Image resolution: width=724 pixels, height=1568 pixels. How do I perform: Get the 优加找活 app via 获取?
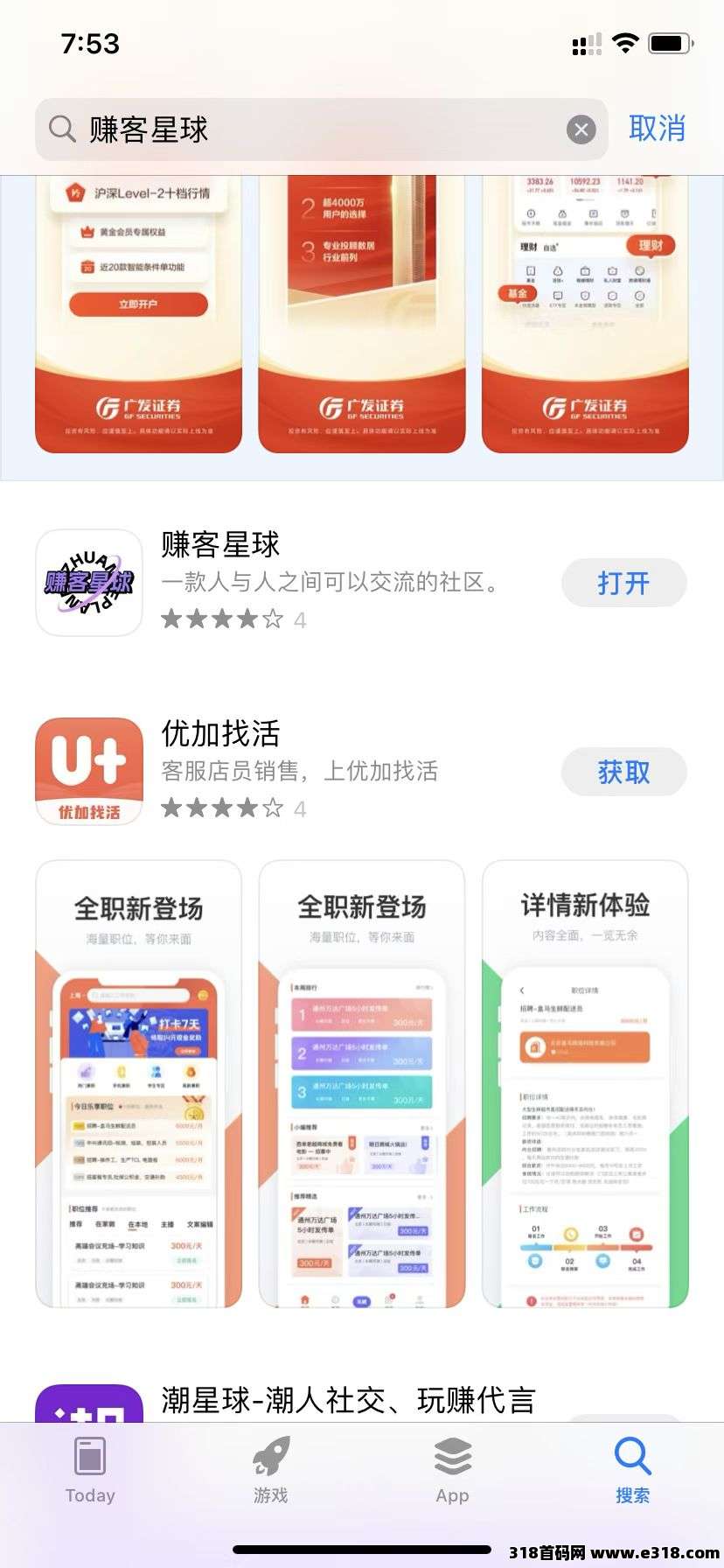point(623,772)
